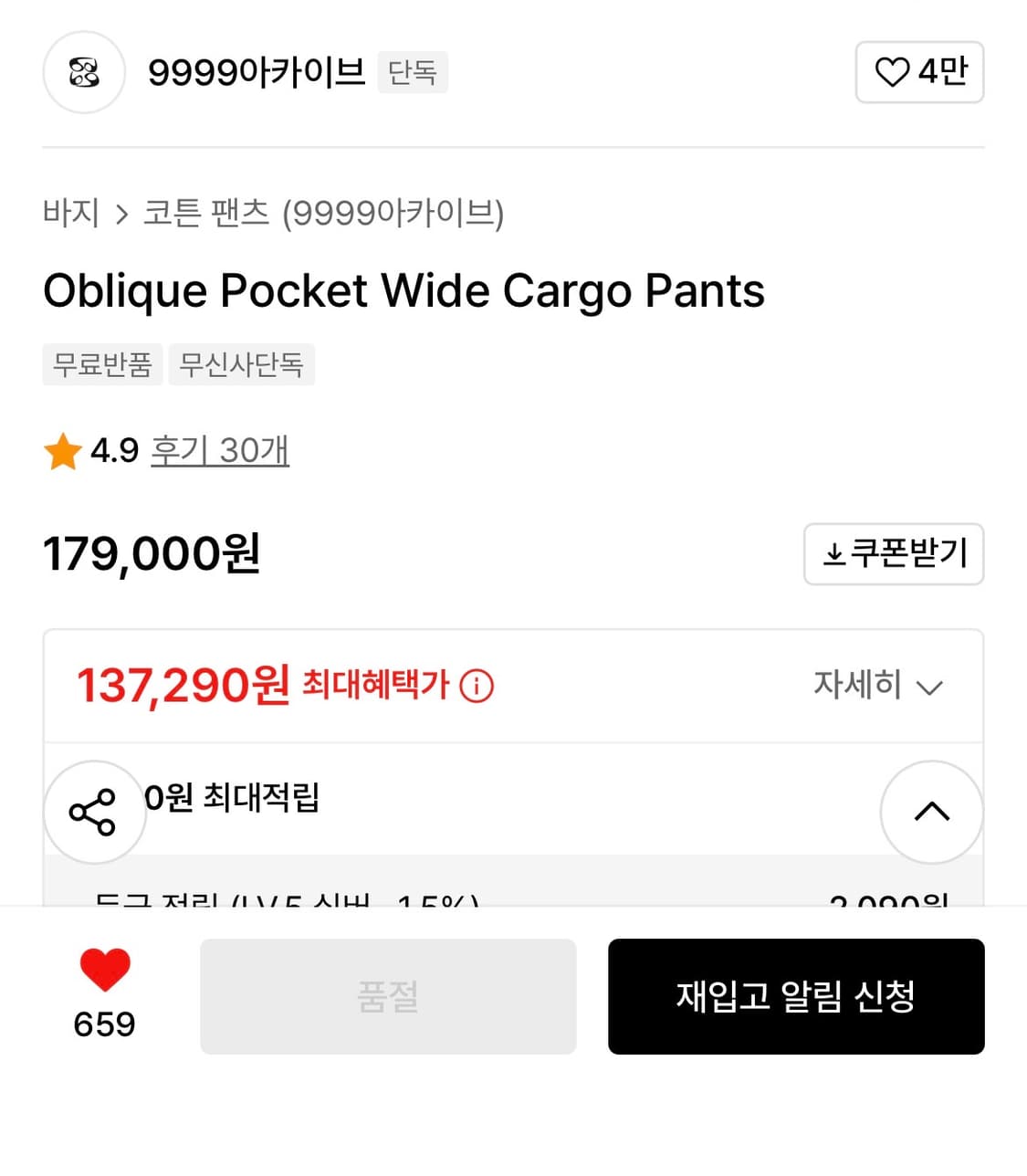Click the star icon beside the 4.9 rating

[62, 449]
